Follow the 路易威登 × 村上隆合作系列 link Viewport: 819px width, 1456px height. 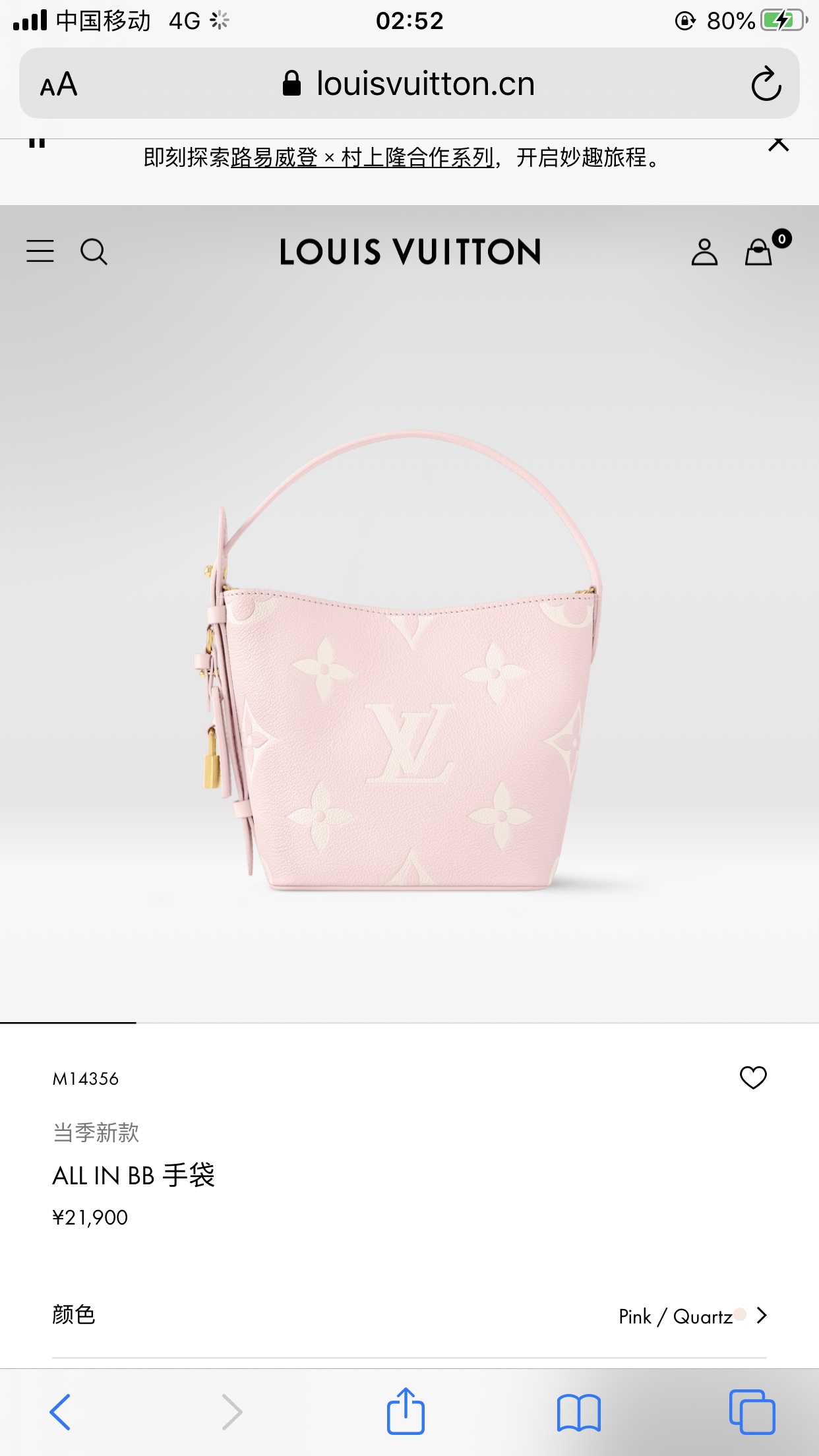362,158
